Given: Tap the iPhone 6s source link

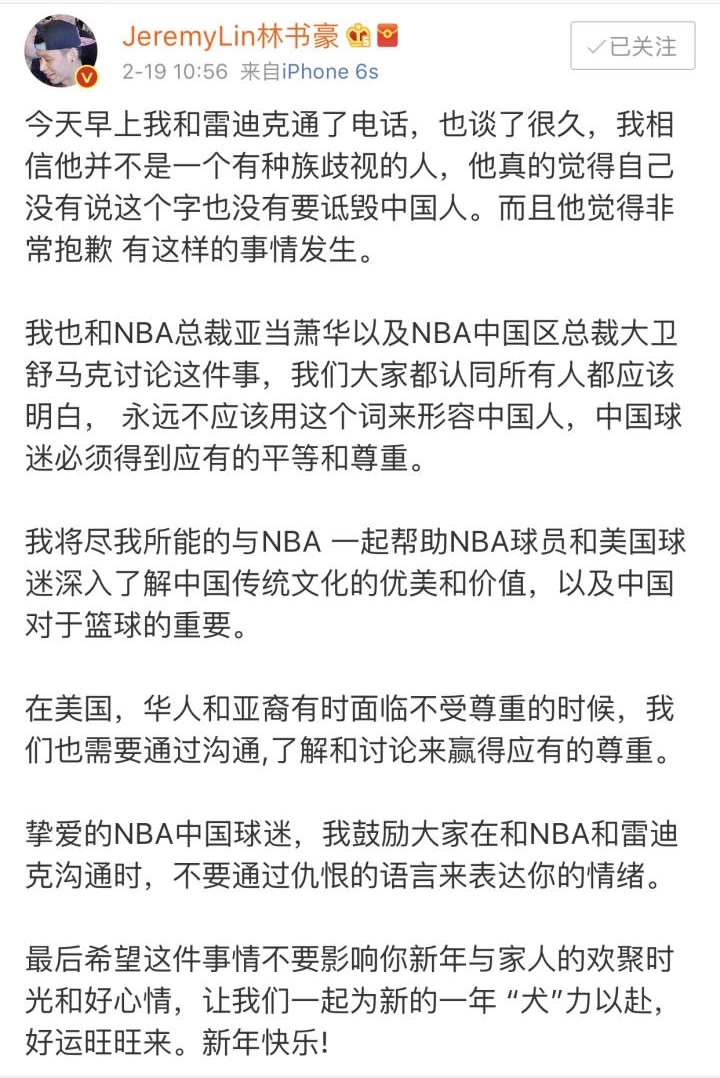Looking at the screenshot, I should coord(329,72).
